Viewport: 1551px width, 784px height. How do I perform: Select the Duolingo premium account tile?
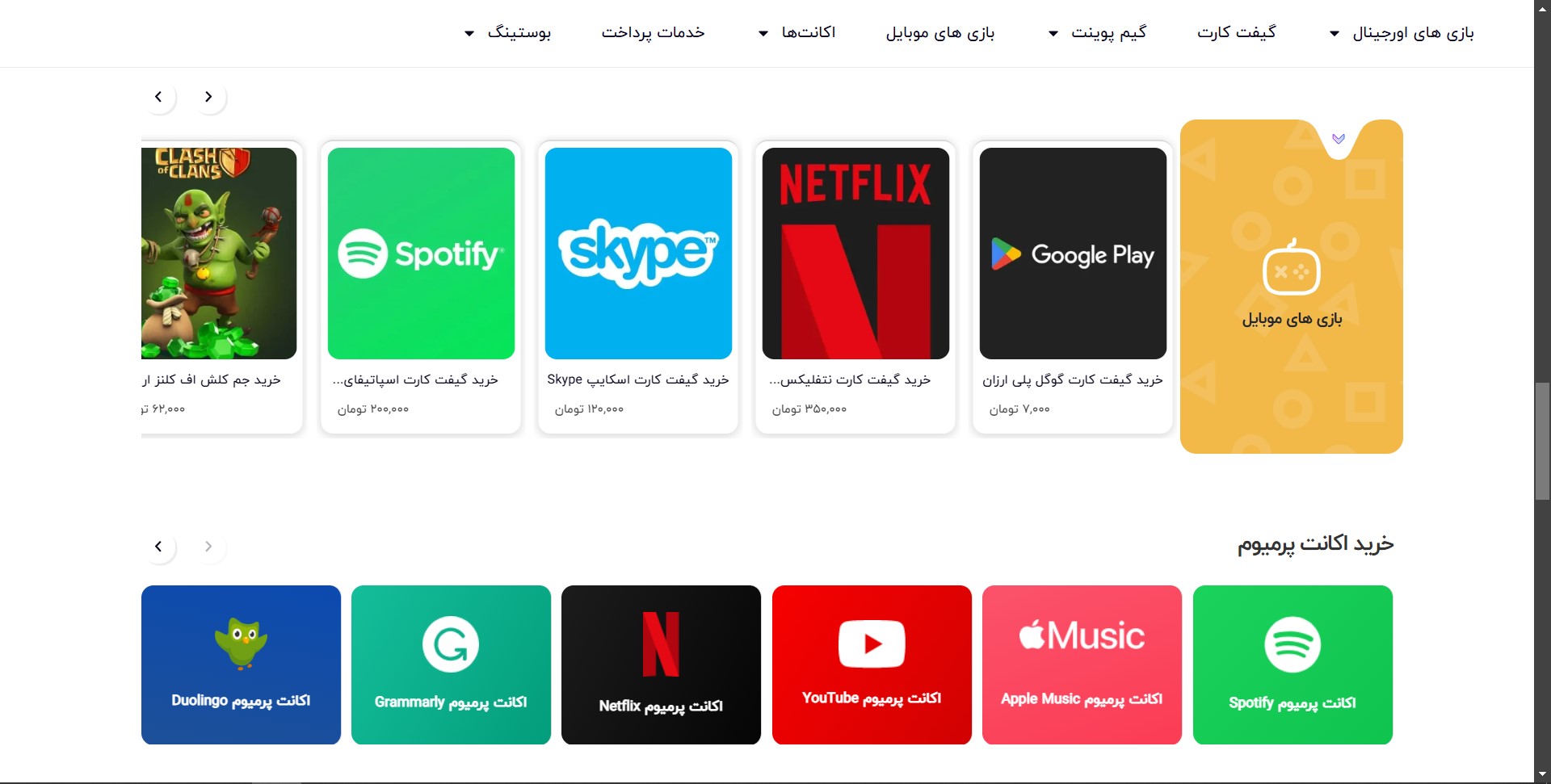point(241,665)
